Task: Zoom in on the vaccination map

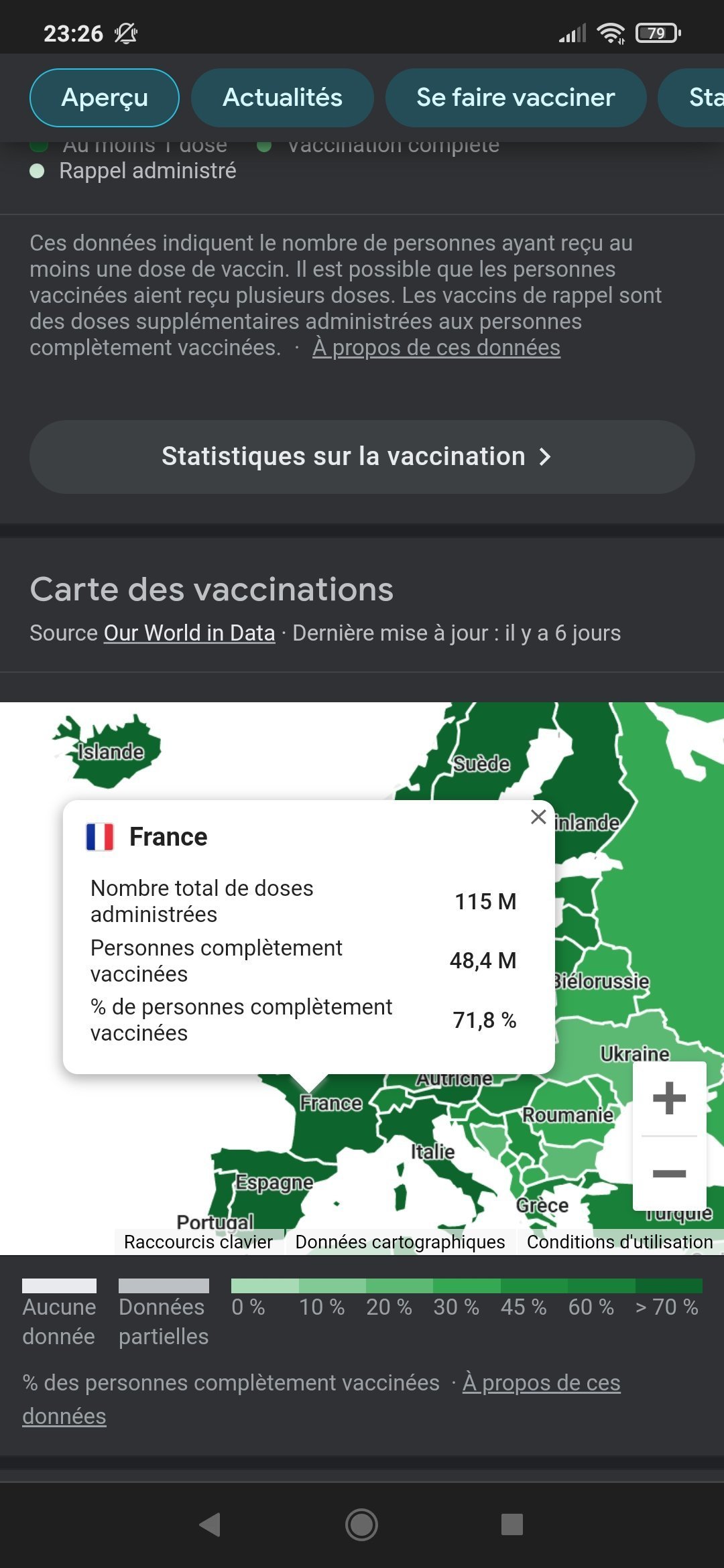Action: (669, 1098)
